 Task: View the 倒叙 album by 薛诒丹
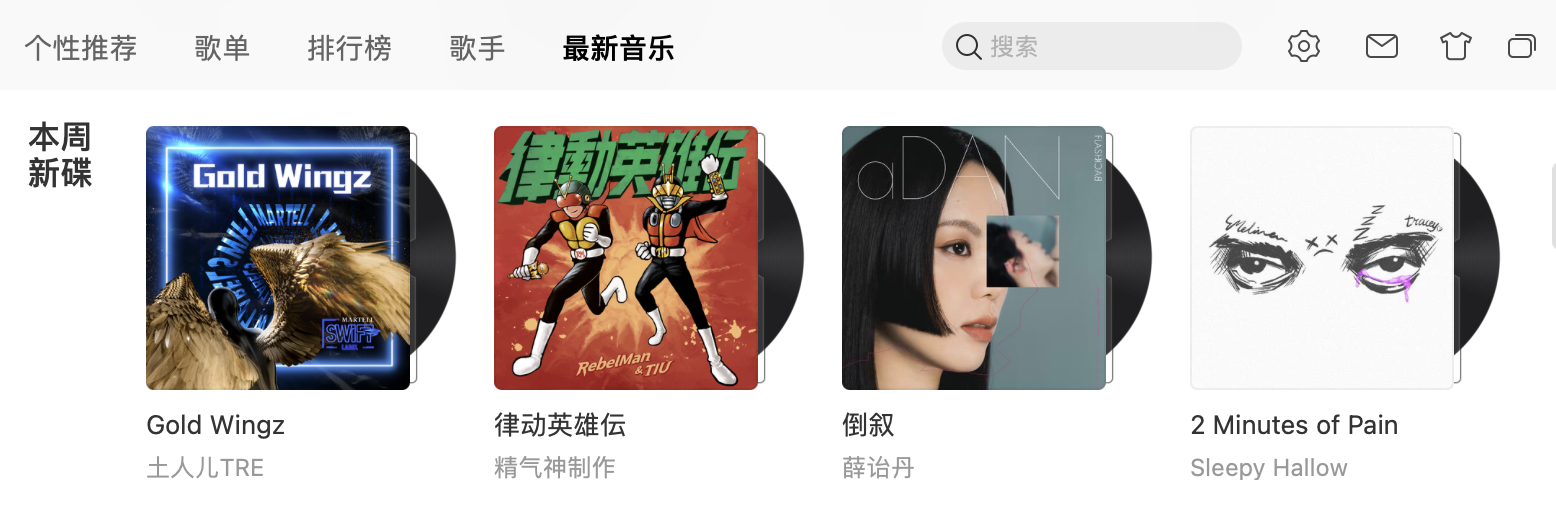tap(974, 258)
